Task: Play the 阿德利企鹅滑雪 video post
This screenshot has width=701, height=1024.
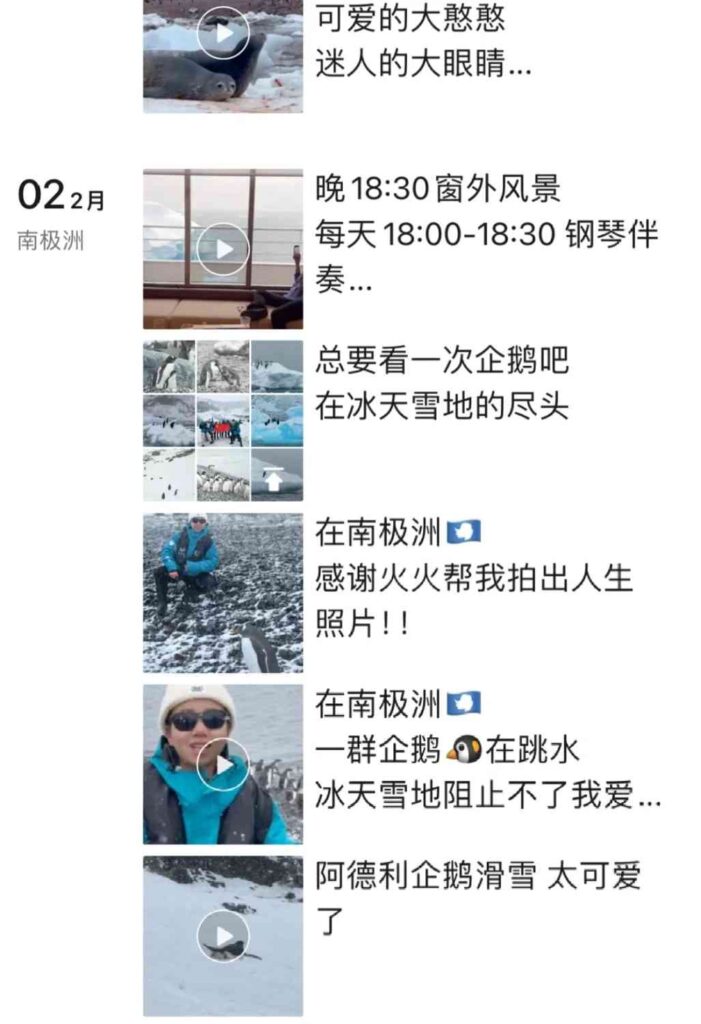Action: (223, 936)
